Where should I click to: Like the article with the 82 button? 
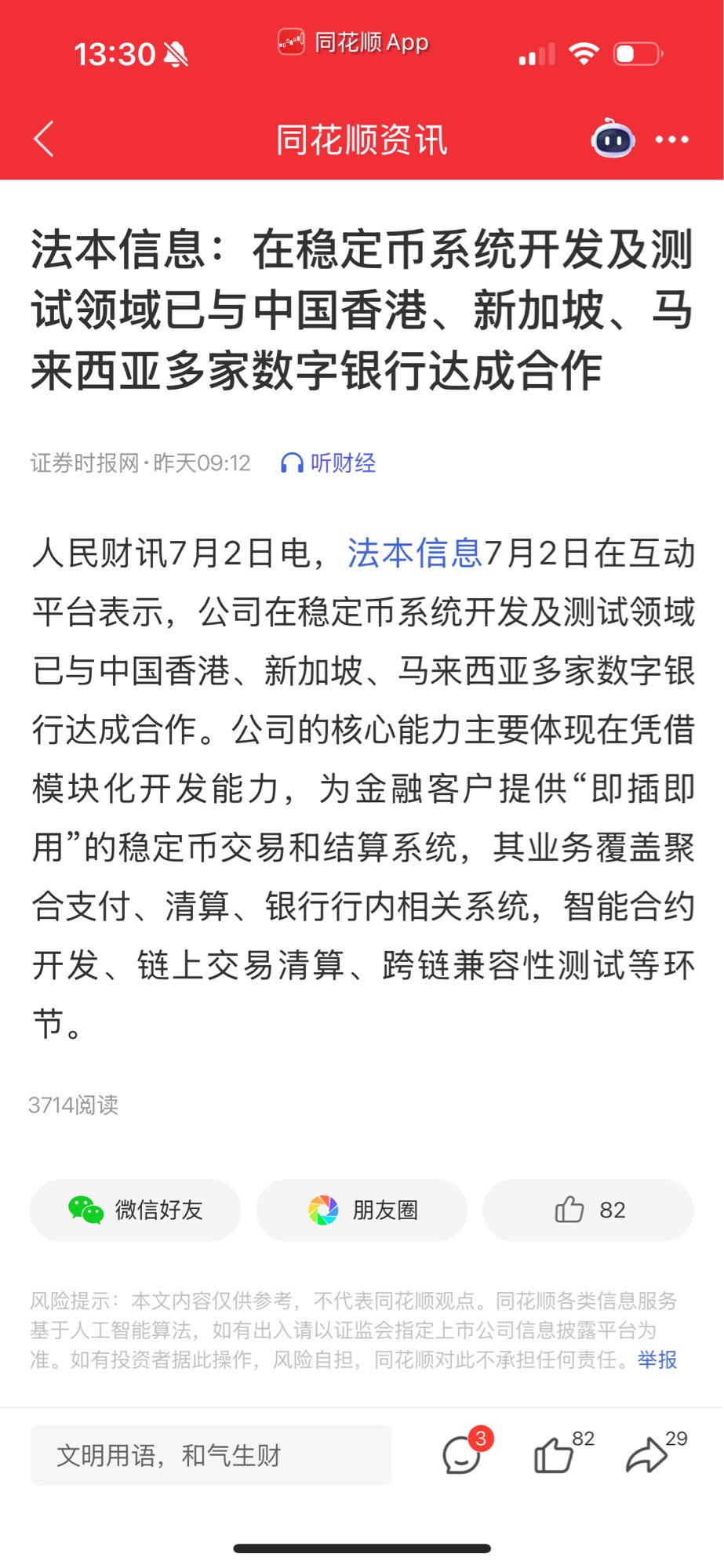pos(588,1210)
